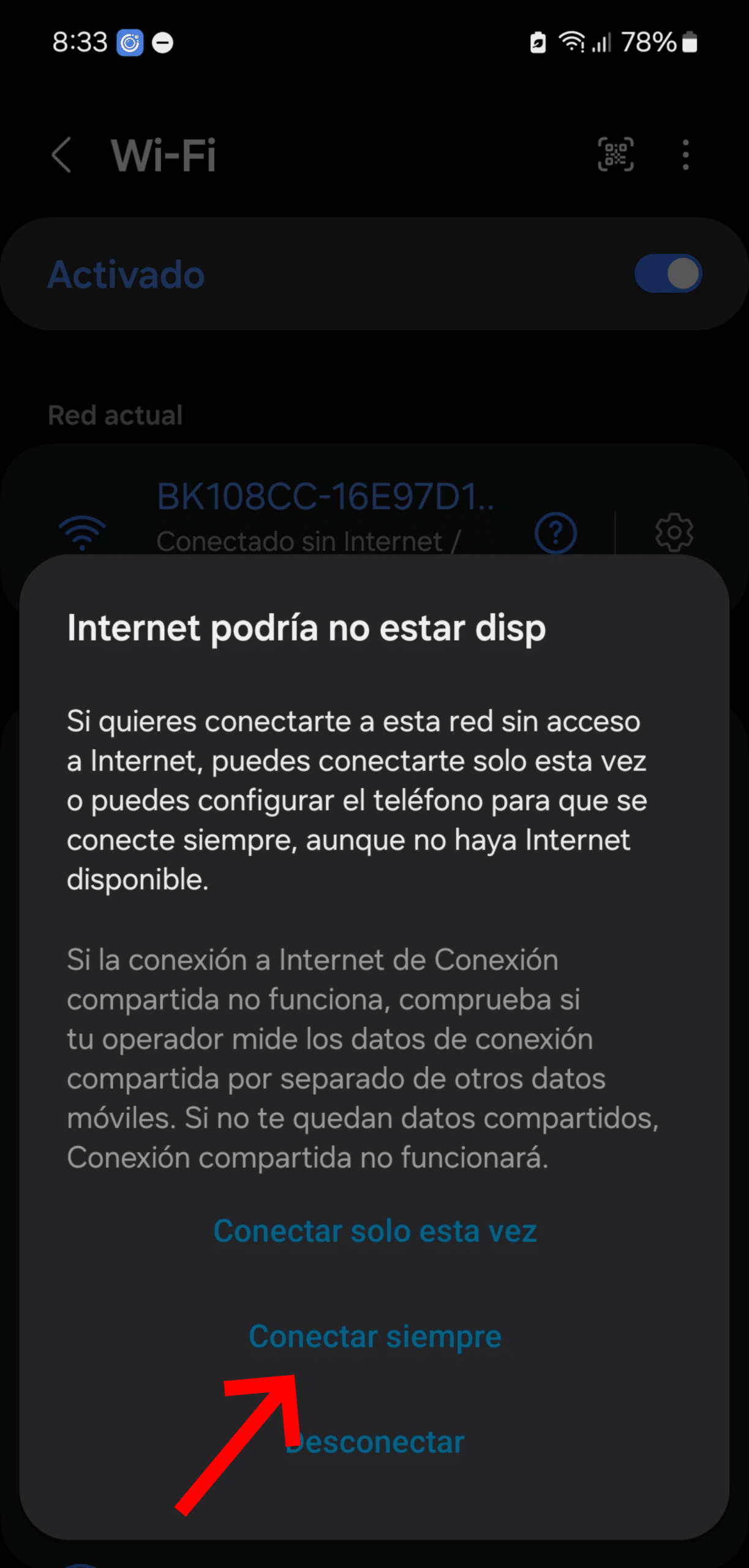Disable the Activado Wi-Fi toggle

click(668, 274)
